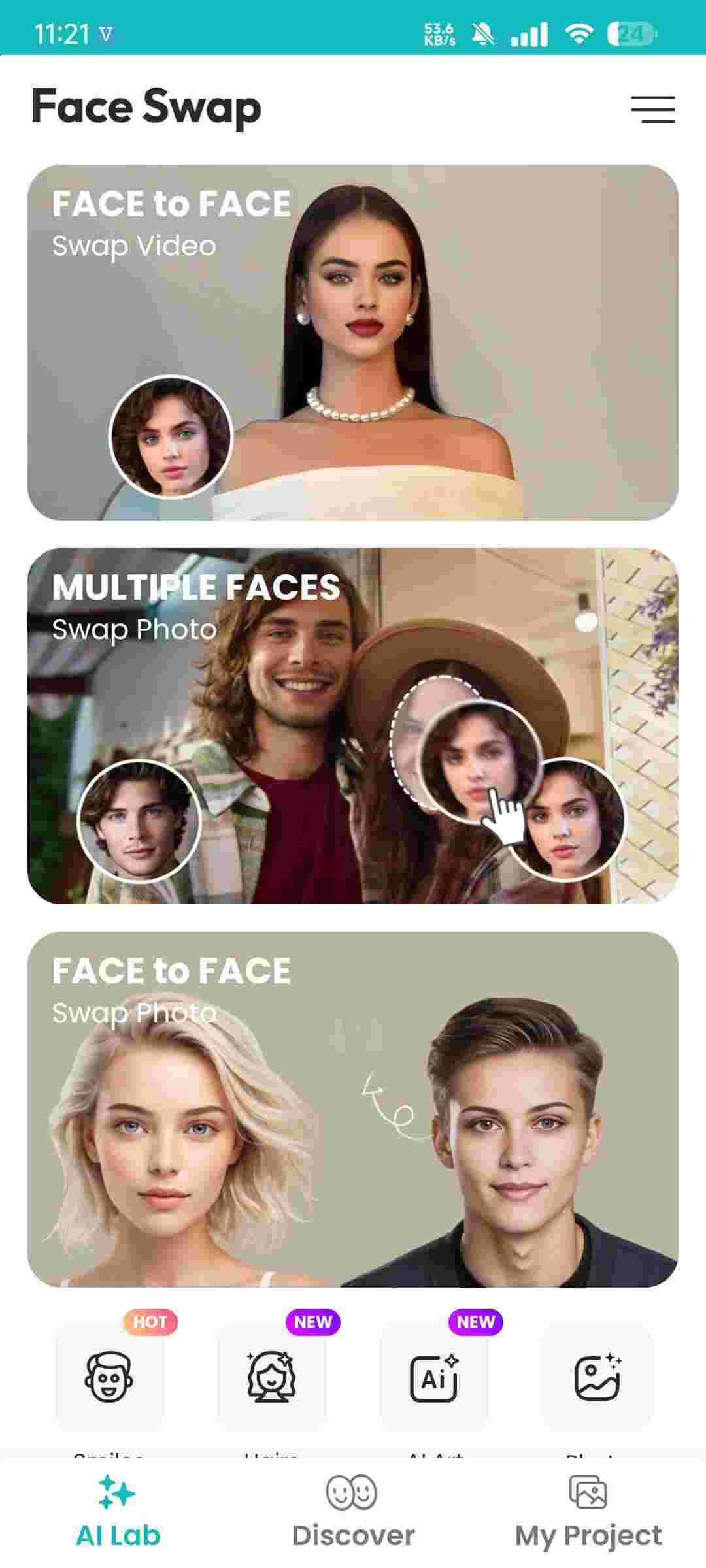Open FACE to FACE Swap Photo card
Viewport: 706px width, 1568px height.
click(353, 1109)
